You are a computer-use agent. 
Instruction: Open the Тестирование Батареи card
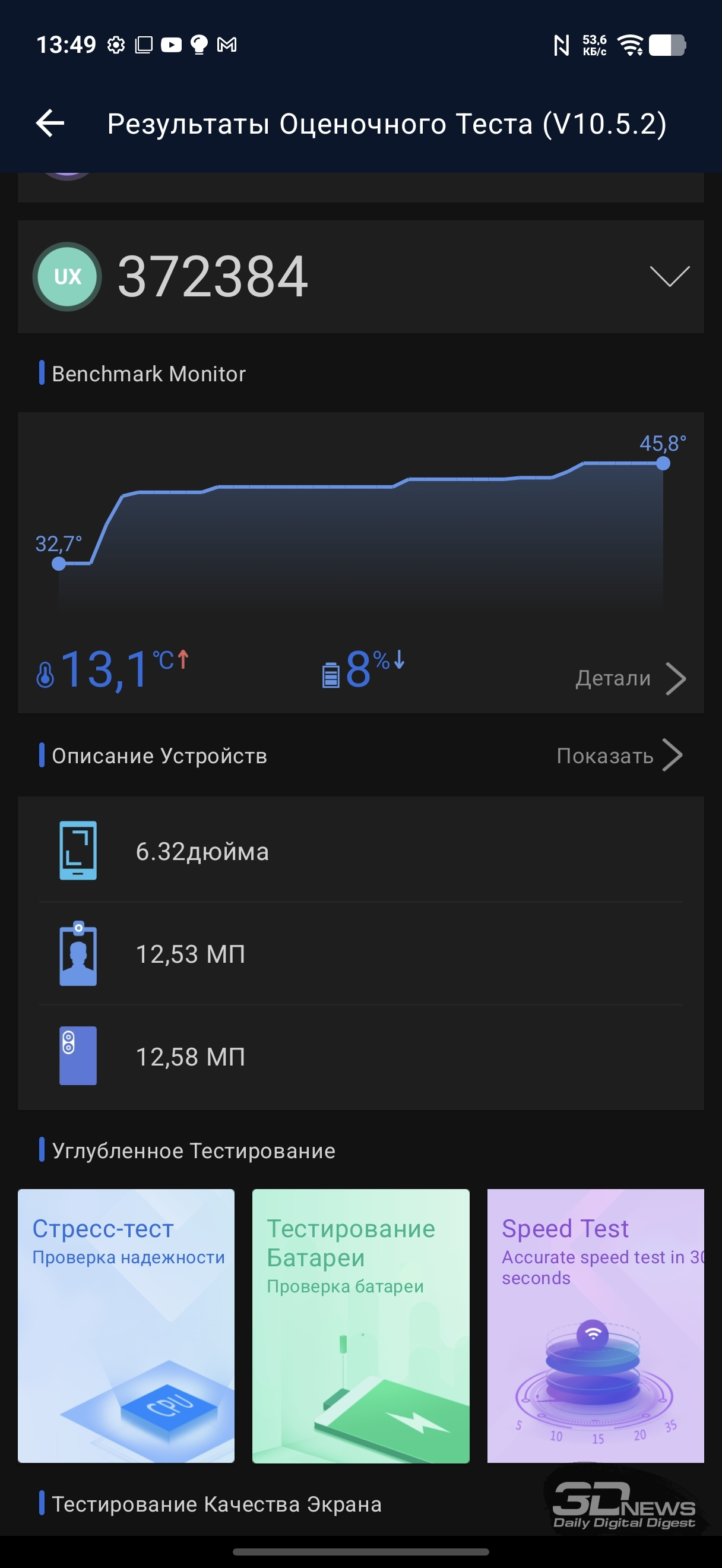click(360, 1325)
